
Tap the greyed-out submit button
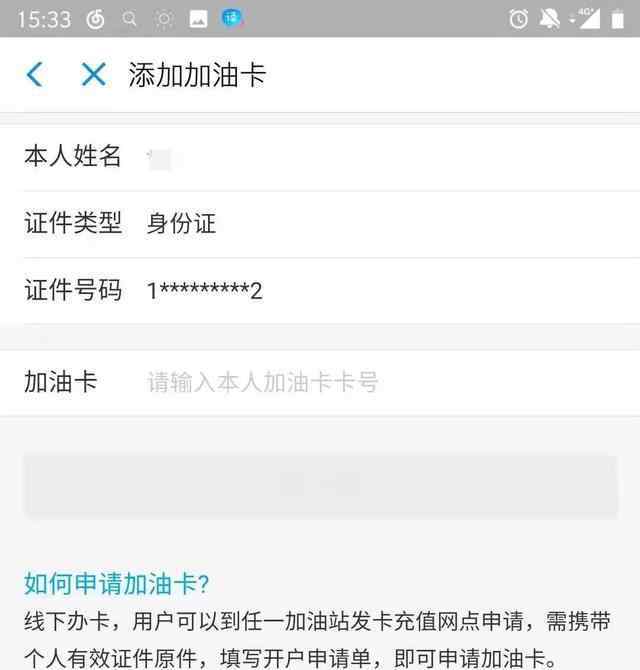(x=320, y=486)
